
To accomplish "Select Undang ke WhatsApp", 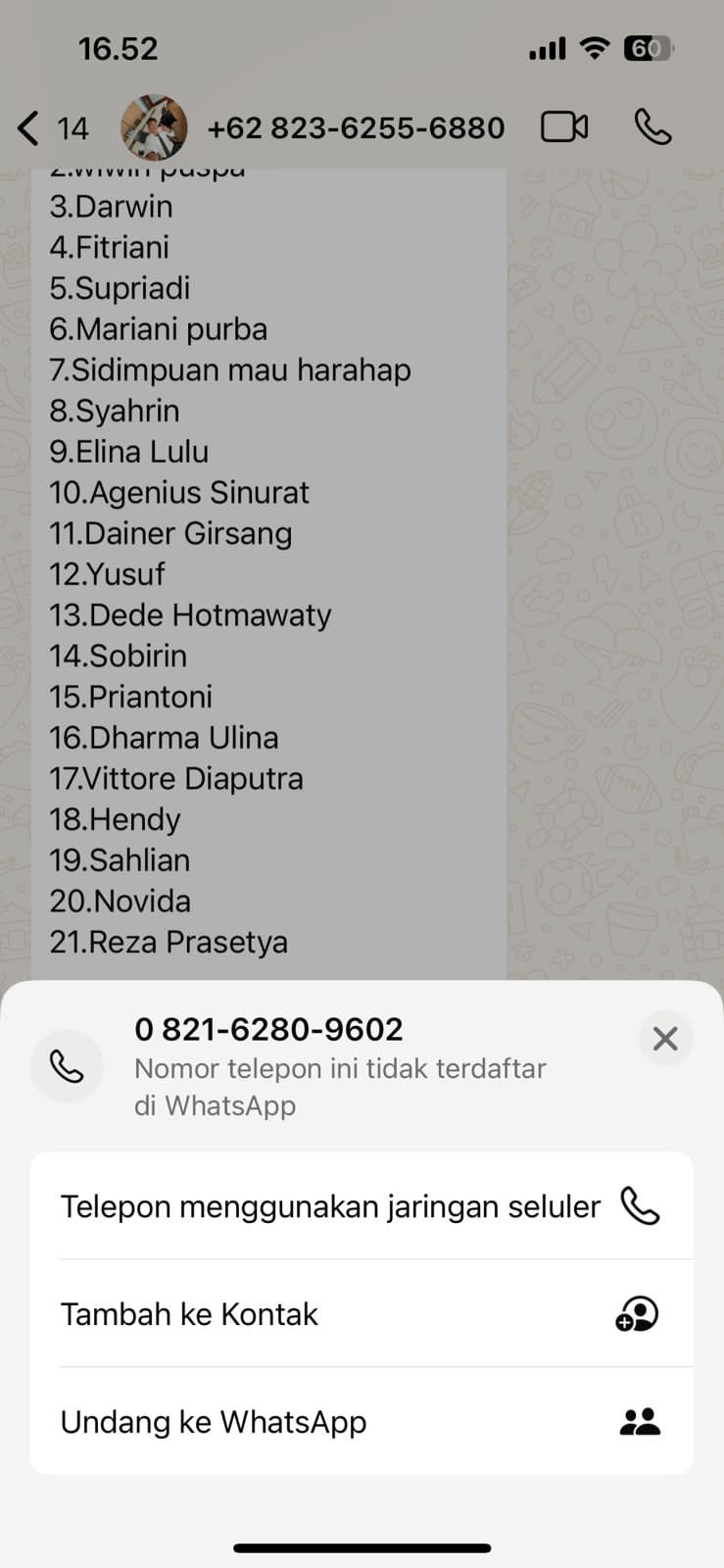I will [361, 1422].
